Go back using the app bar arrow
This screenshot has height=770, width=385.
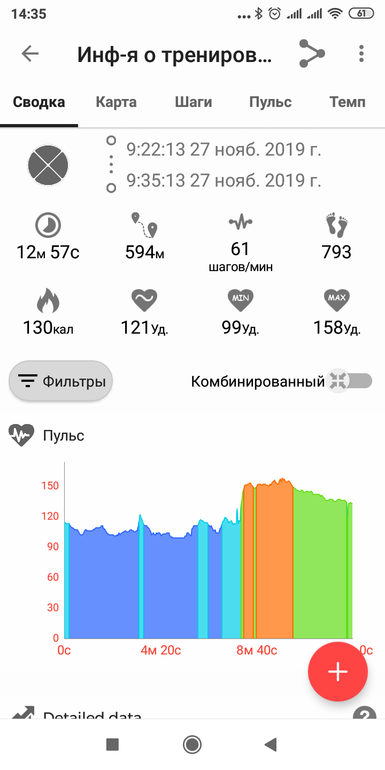30,54
